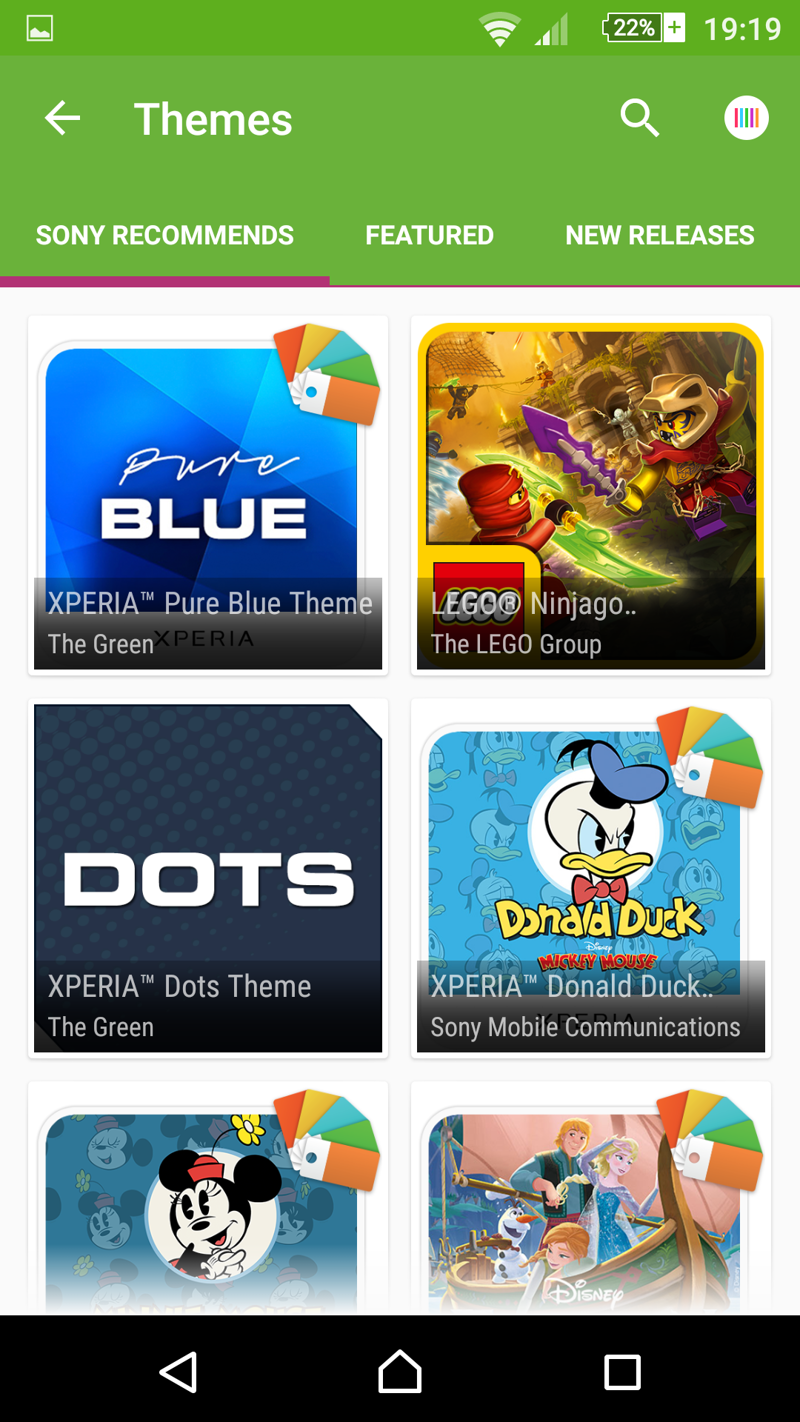Open the Disney Frozen theme card
The height and width of the screenshot is (1422, 800).
(x=591, y=1200)
